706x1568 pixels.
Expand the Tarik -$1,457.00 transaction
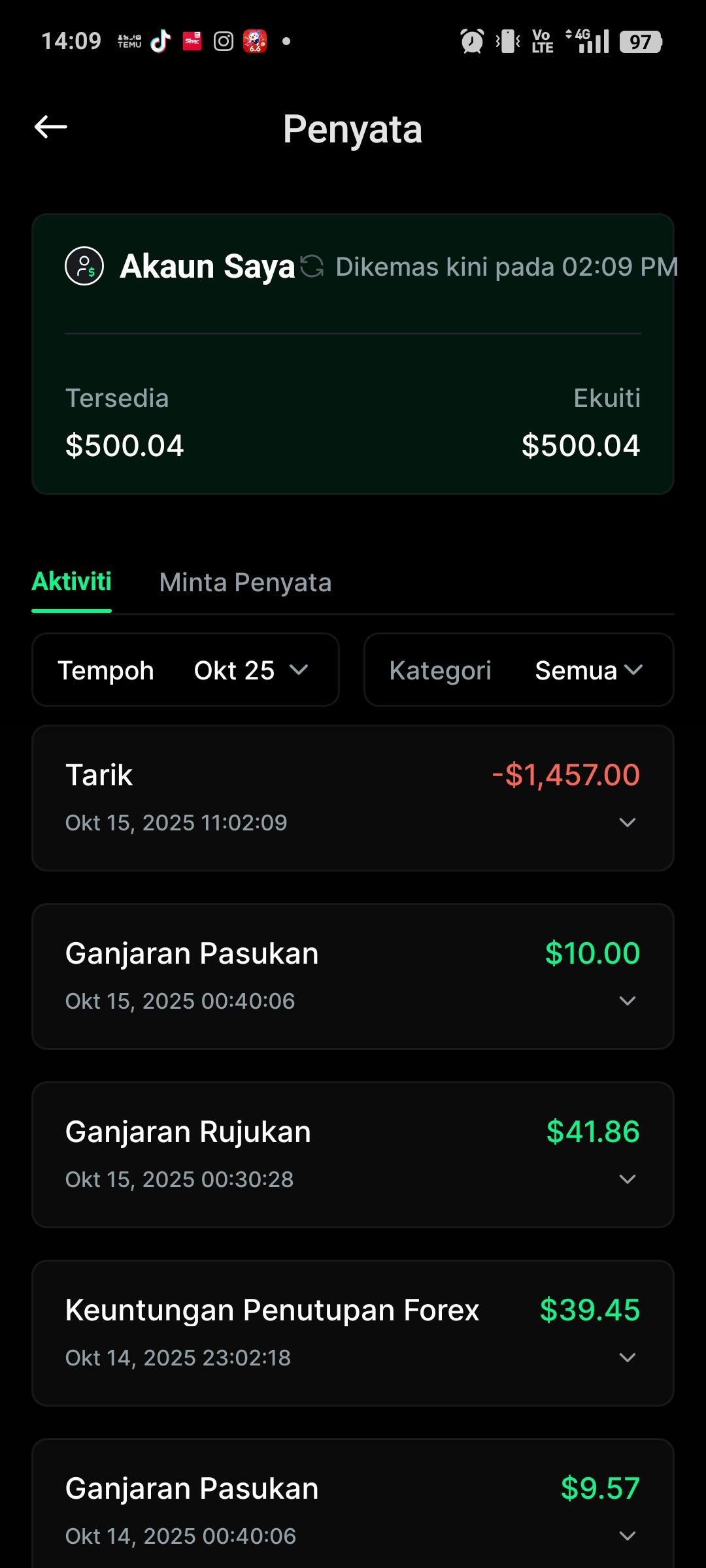click(x=627, y=823)
